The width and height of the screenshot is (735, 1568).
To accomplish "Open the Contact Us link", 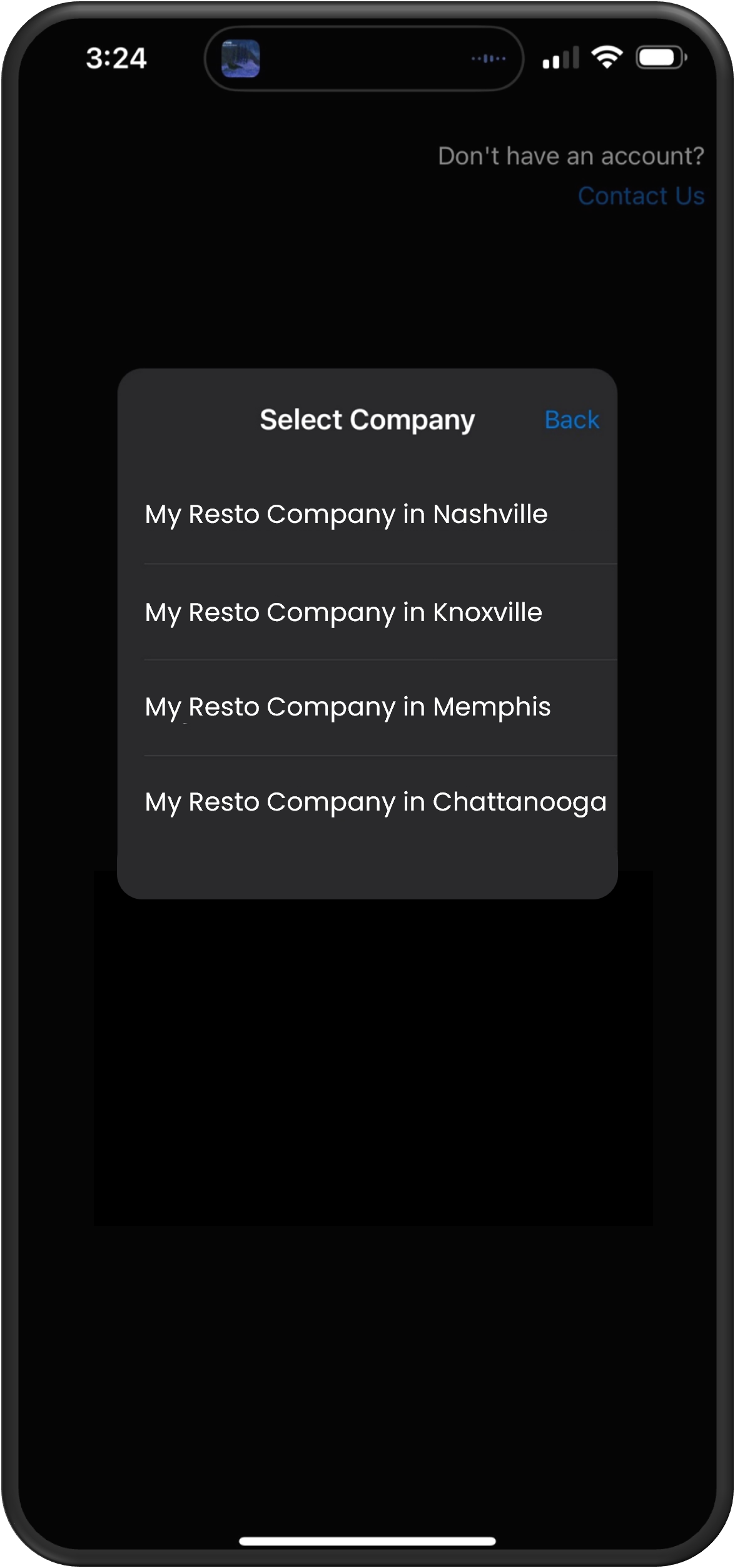I will point(641,196).
